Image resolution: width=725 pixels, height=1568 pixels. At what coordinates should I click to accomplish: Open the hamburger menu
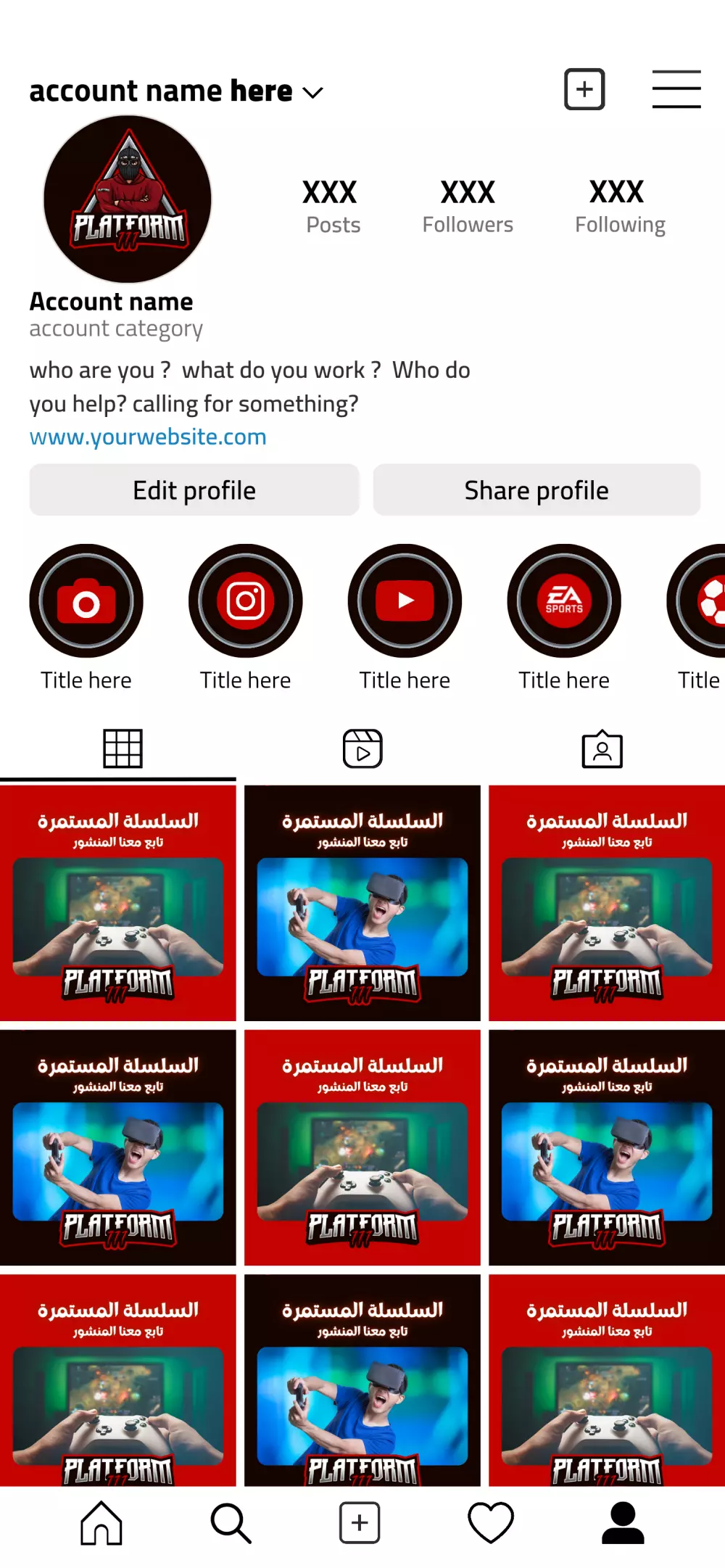coord(676,88)
